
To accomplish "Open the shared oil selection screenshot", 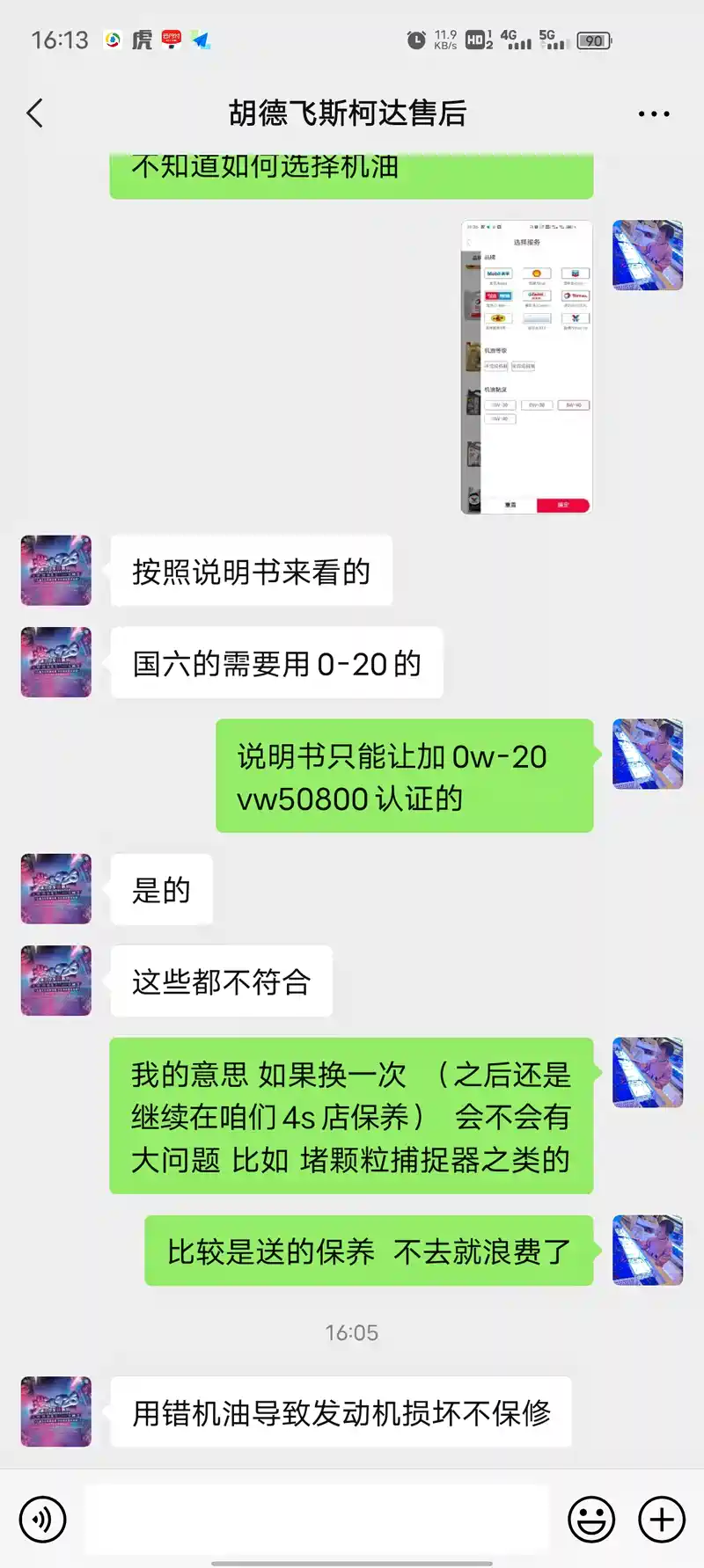I will (526, 367).
